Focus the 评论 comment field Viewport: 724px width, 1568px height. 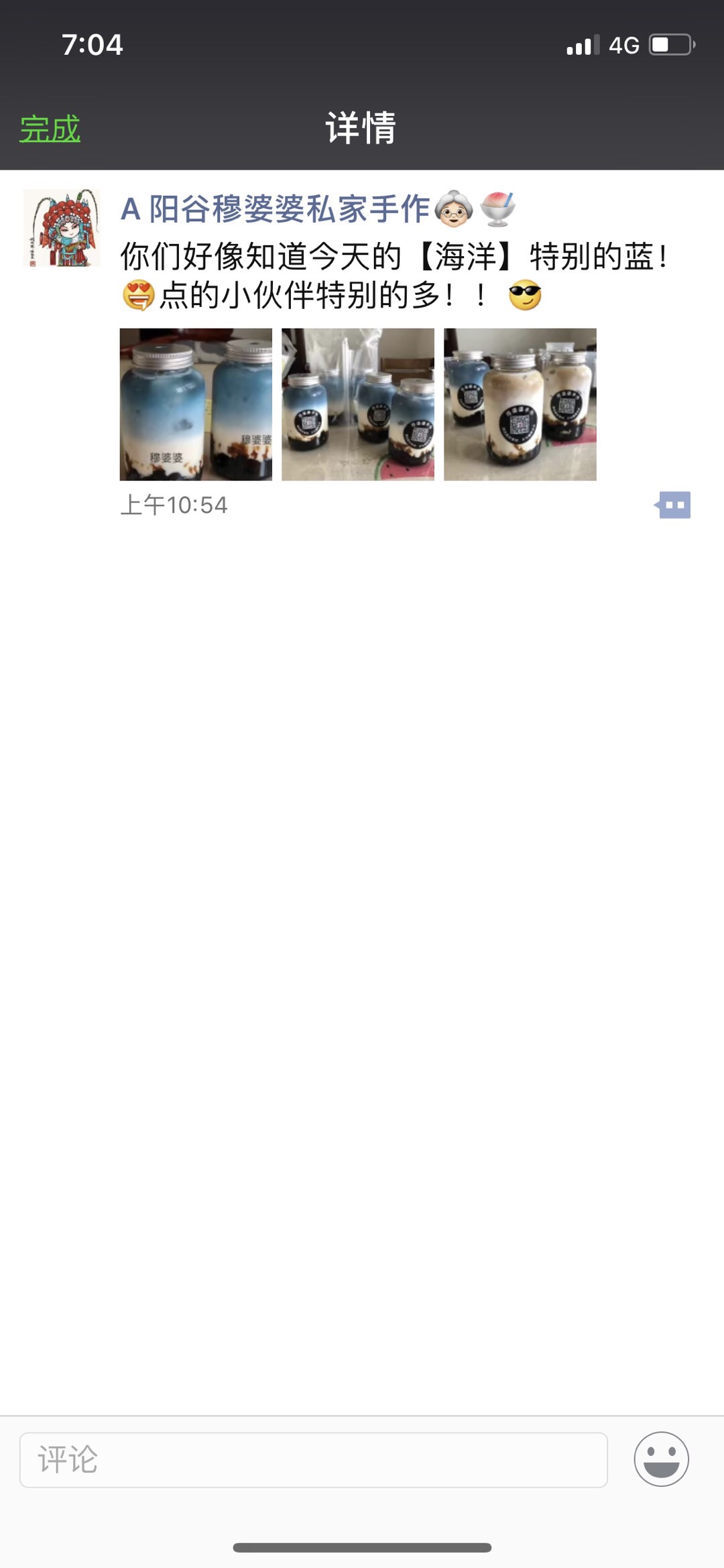[x=313, y=1459]
